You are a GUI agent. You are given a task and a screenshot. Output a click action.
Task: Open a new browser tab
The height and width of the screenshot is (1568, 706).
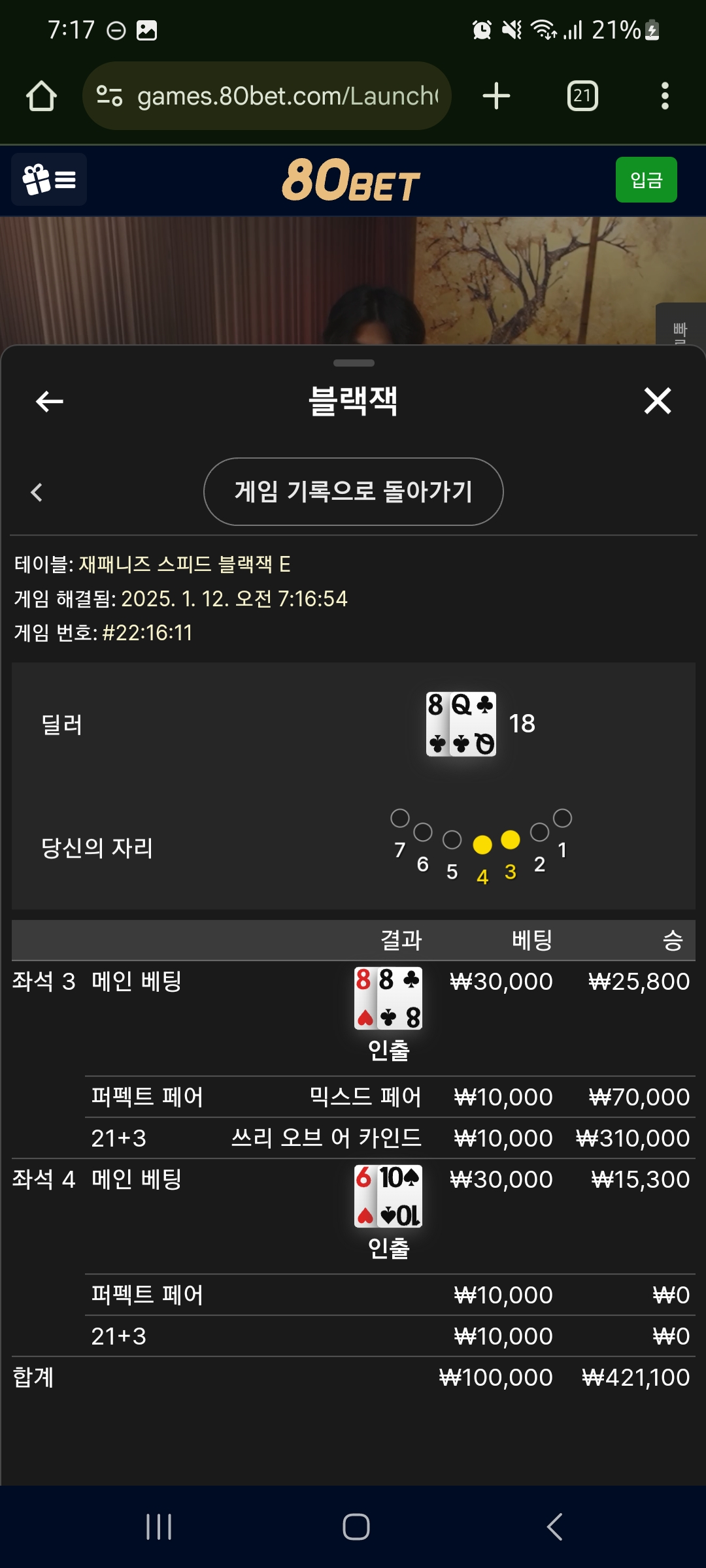(496, 96)
